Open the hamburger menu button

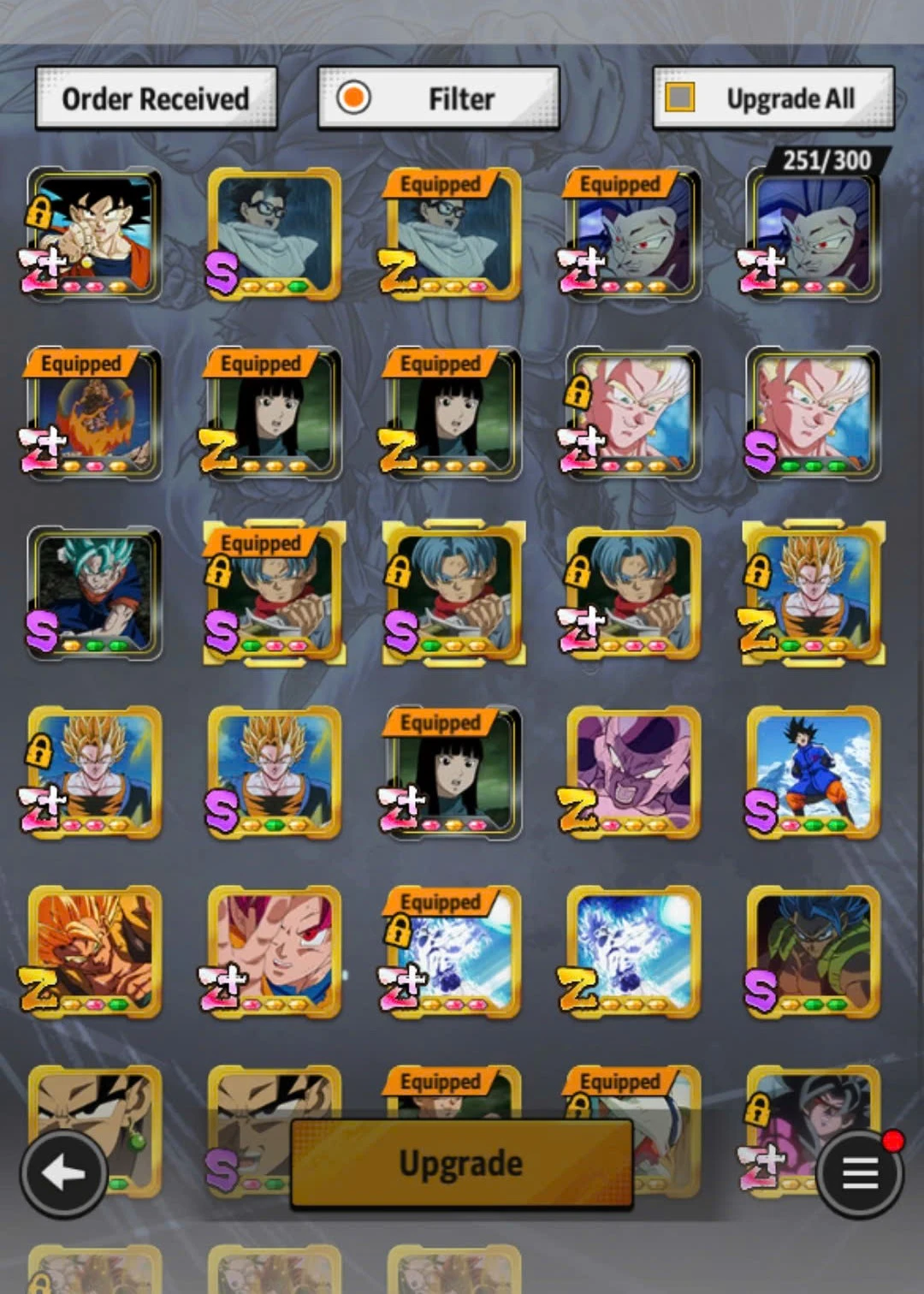(x=860, y=1172)
